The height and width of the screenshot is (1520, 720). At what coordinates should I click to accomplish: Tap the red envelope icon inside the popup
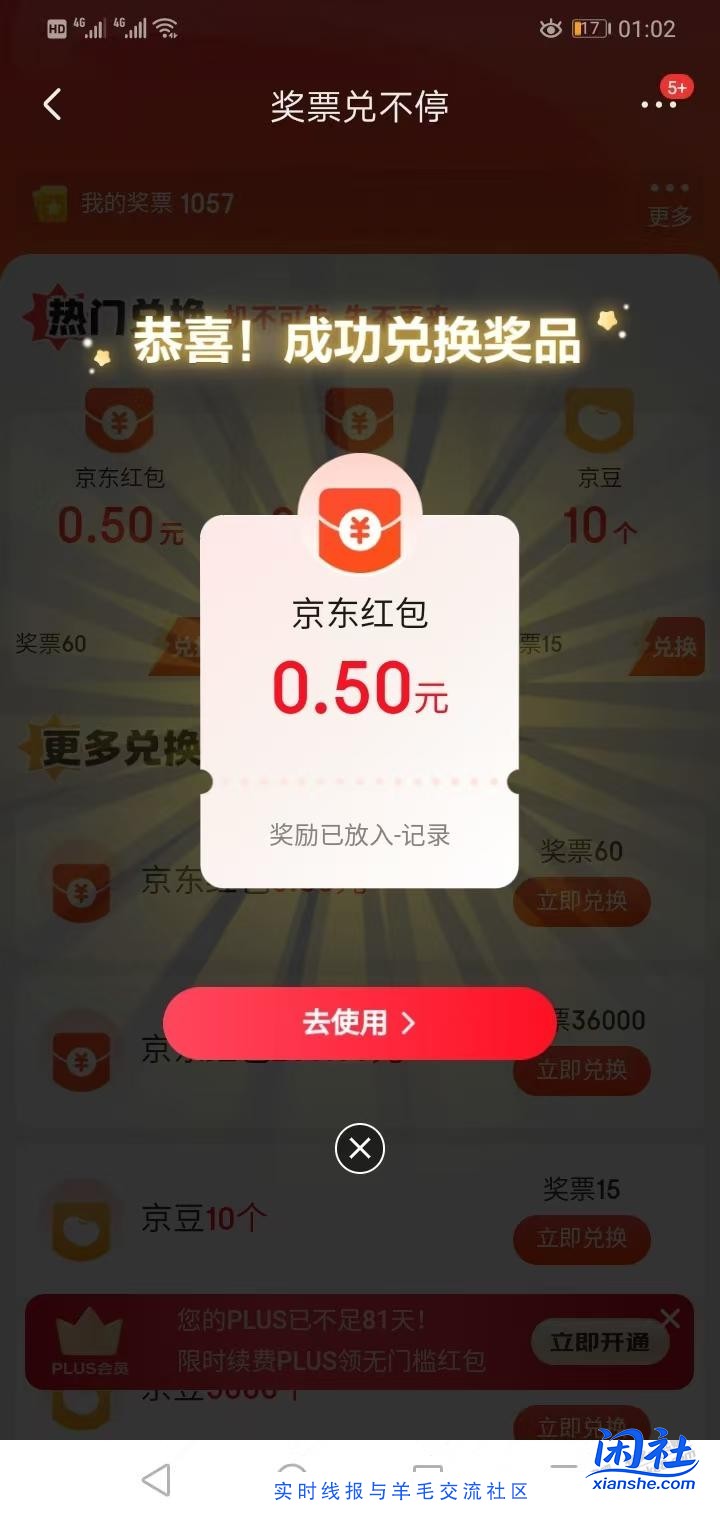click(359, 530)
